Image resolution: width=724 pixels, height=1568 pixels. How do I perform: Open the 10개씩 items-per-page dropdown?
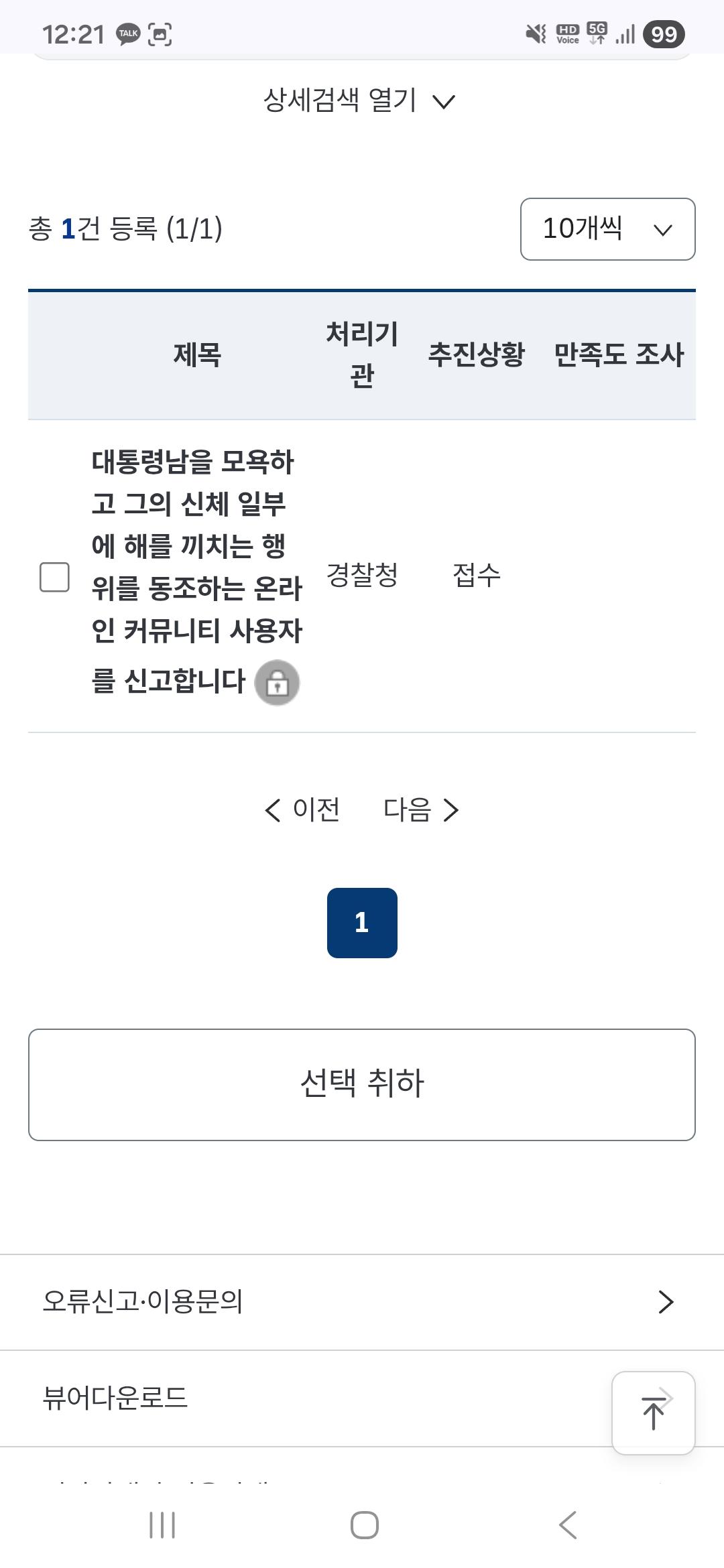coord(607,230)
